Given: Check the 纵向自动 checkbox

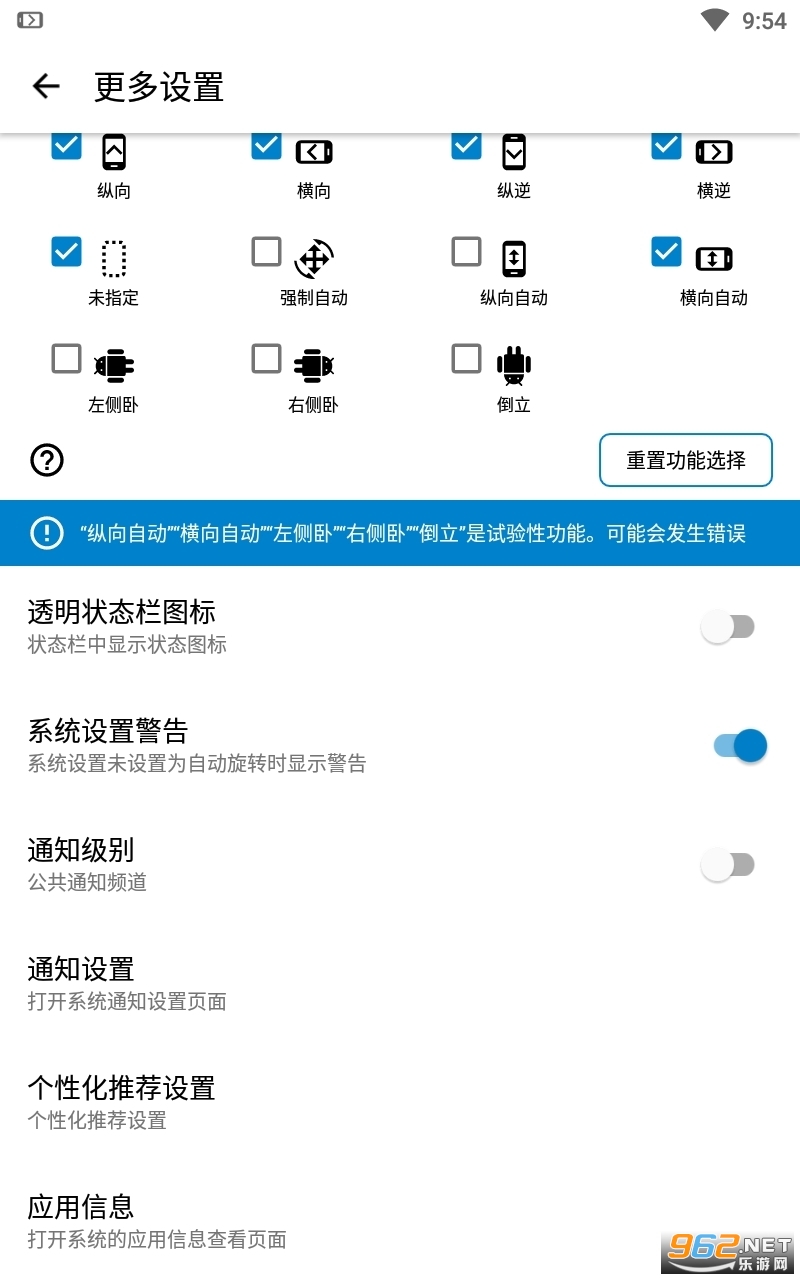Looking at the screenshot, I should click(x=466, y=251).
